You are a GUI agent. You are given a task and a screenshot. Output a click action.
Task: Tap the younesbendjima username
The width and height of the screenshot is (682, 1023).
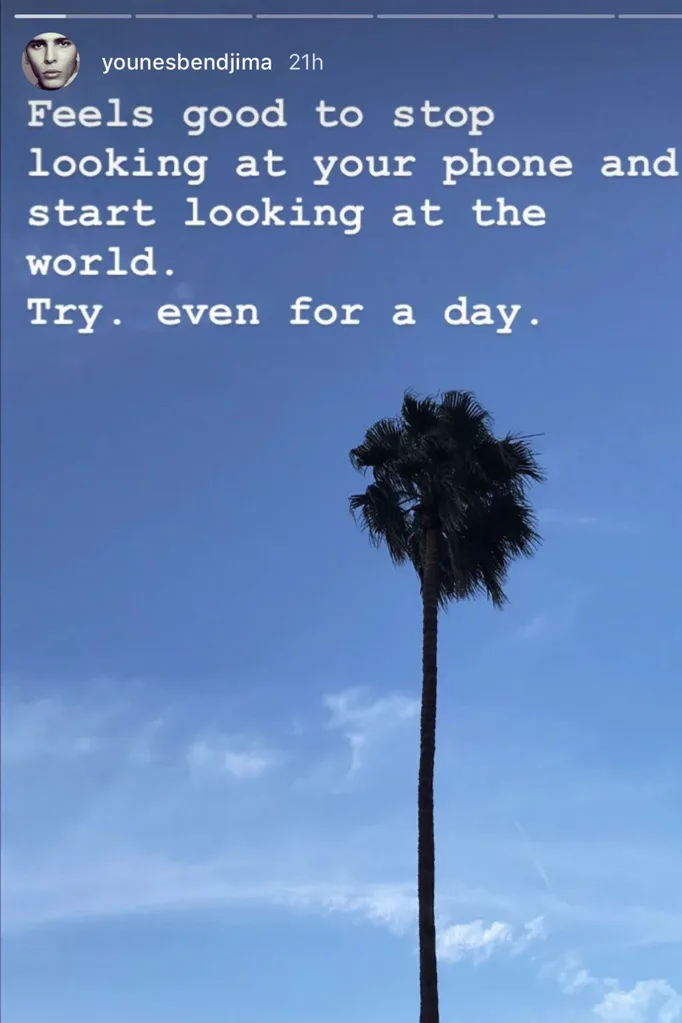coord(186,62)
